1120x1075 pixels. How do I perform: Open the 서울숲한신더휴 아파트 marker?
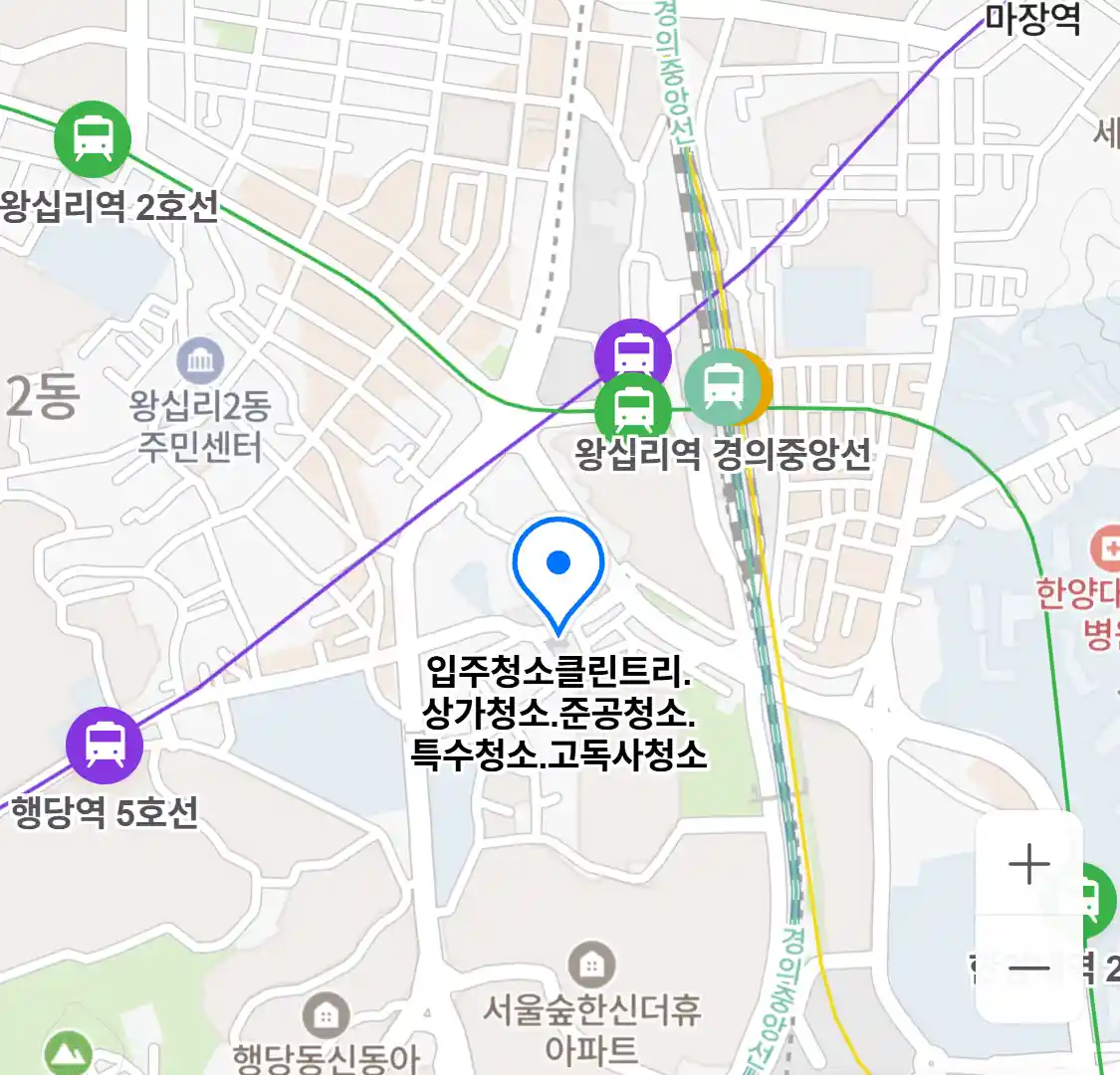point(591,964)
